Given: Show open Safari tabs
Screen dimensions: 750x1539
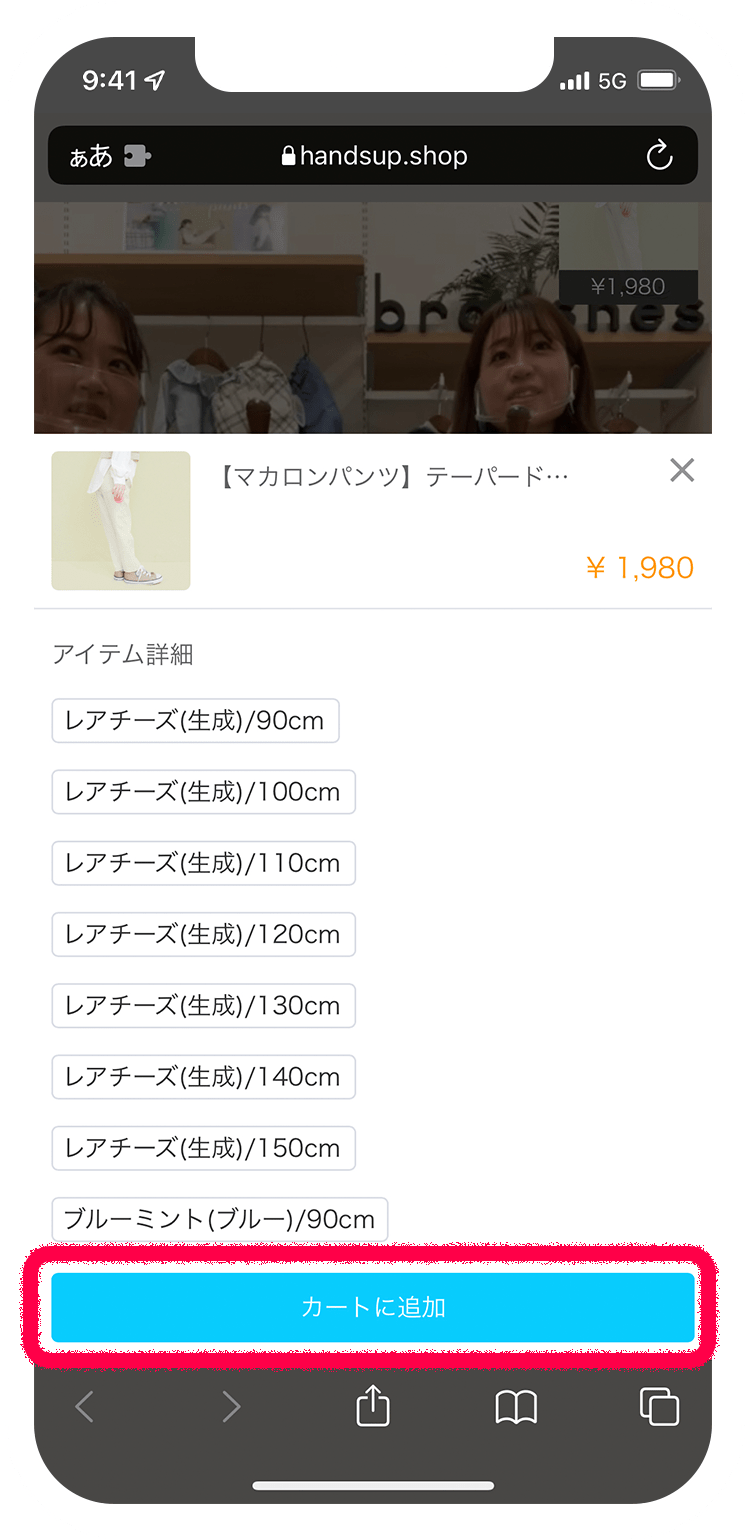Looking at the screenshot, I should point(659,1407).
